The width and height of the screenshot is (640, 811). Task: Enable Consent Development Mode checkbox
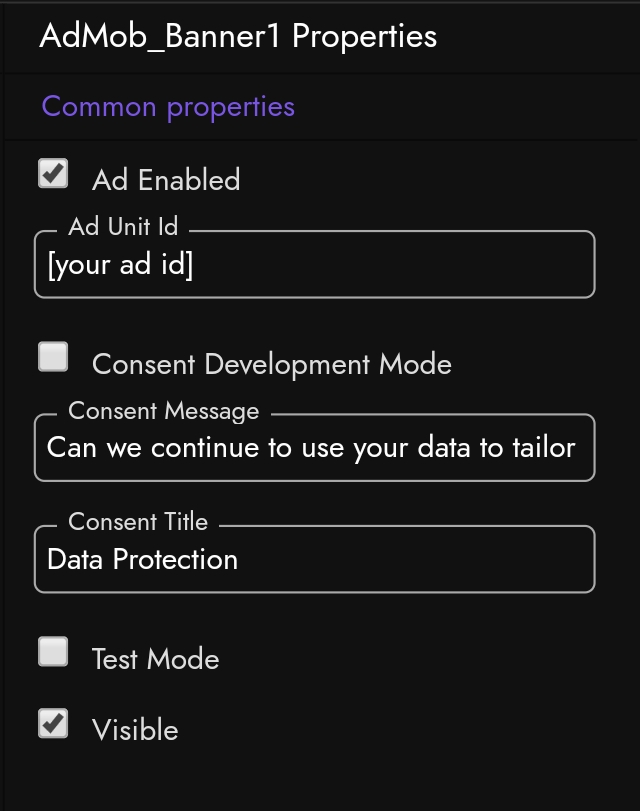[53, 357]
